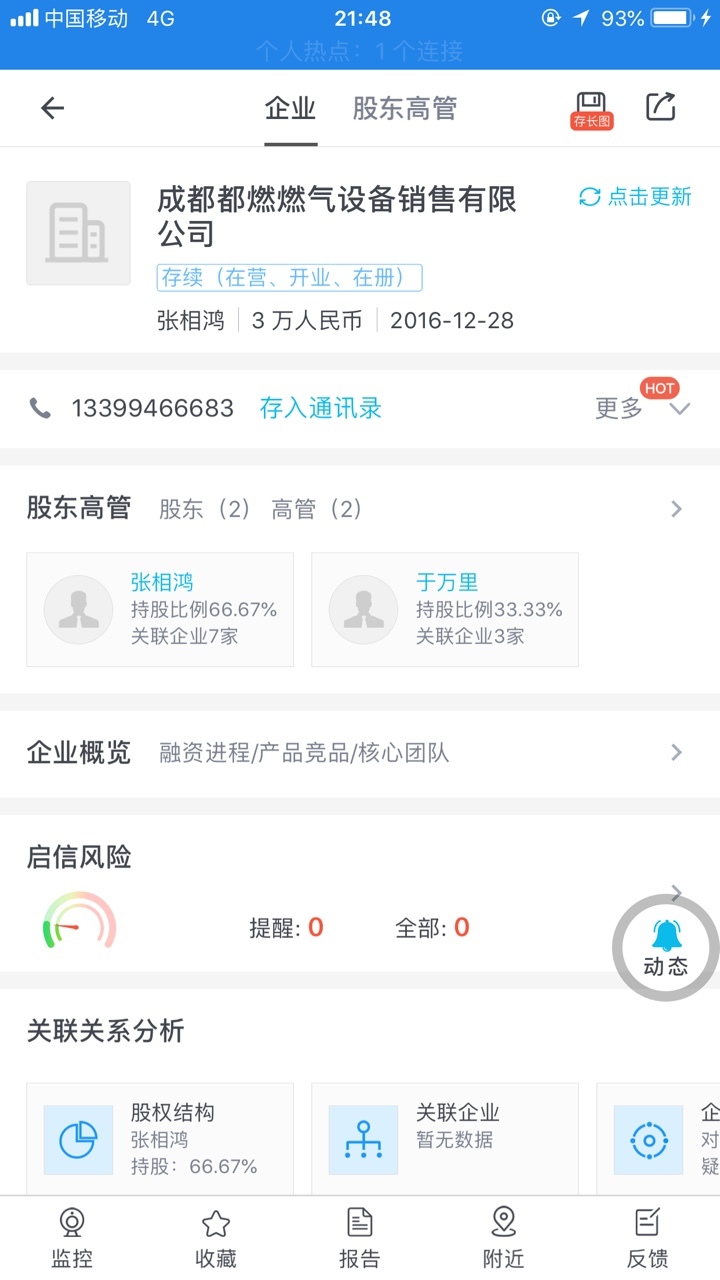Add company to 收藏 favorites
Image resolution: width=720 pixels, height=1280 pixels.
pyautogui.click(x=216, y=1238)
